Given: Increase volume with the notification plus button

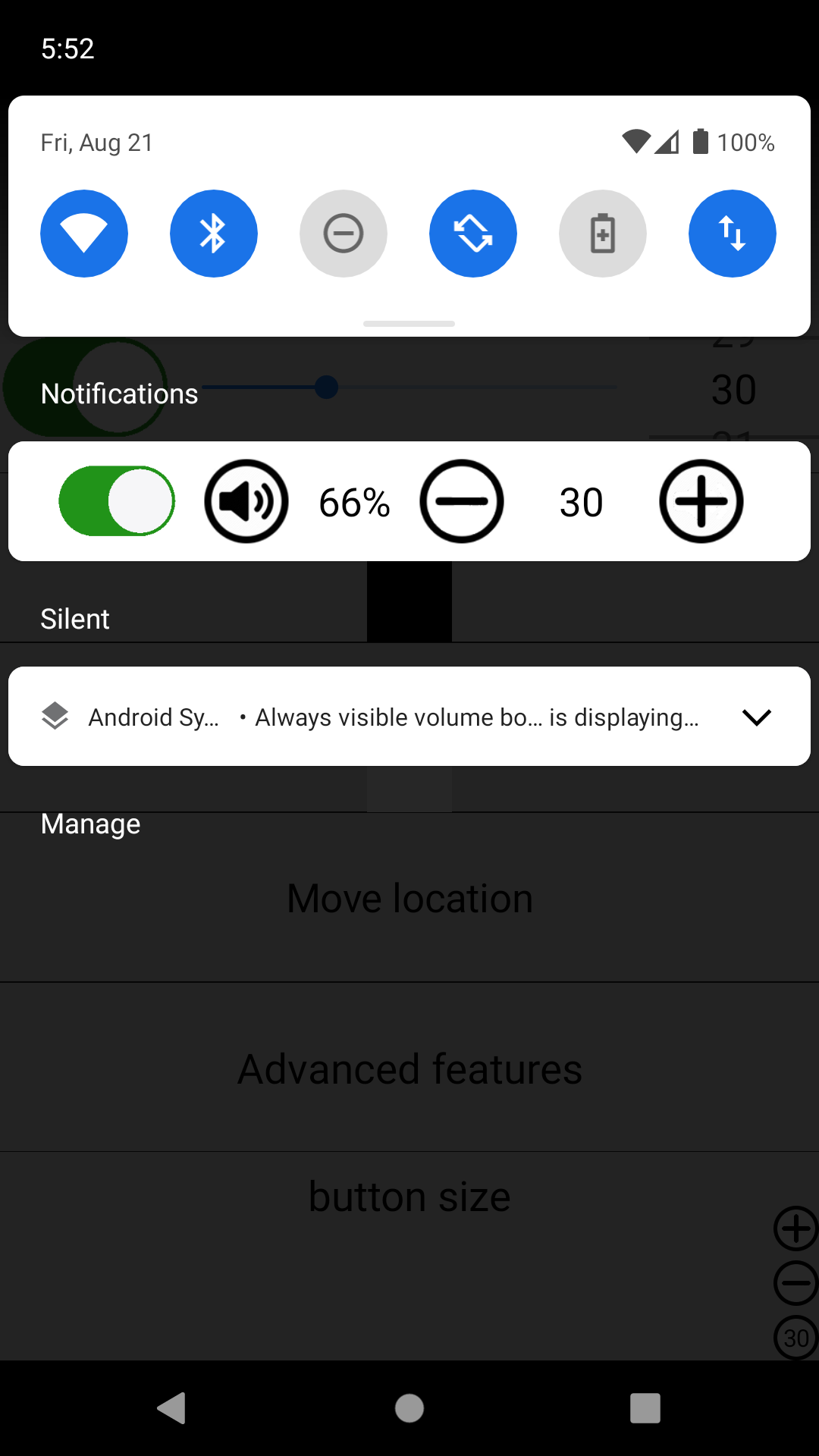Looking at the screenshot, I should [701, 501].
